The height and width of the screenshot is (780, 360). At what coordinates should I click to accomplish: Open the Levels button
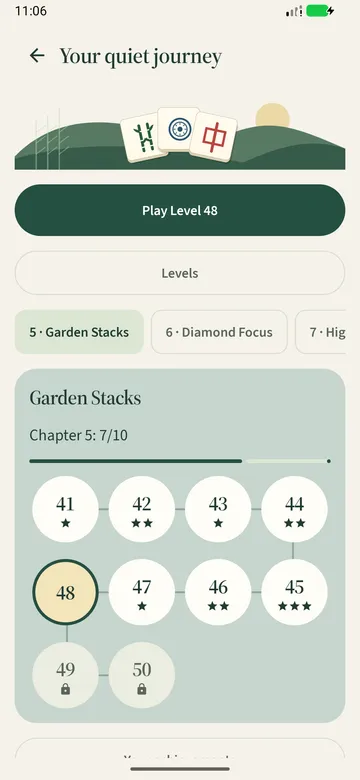180,273
